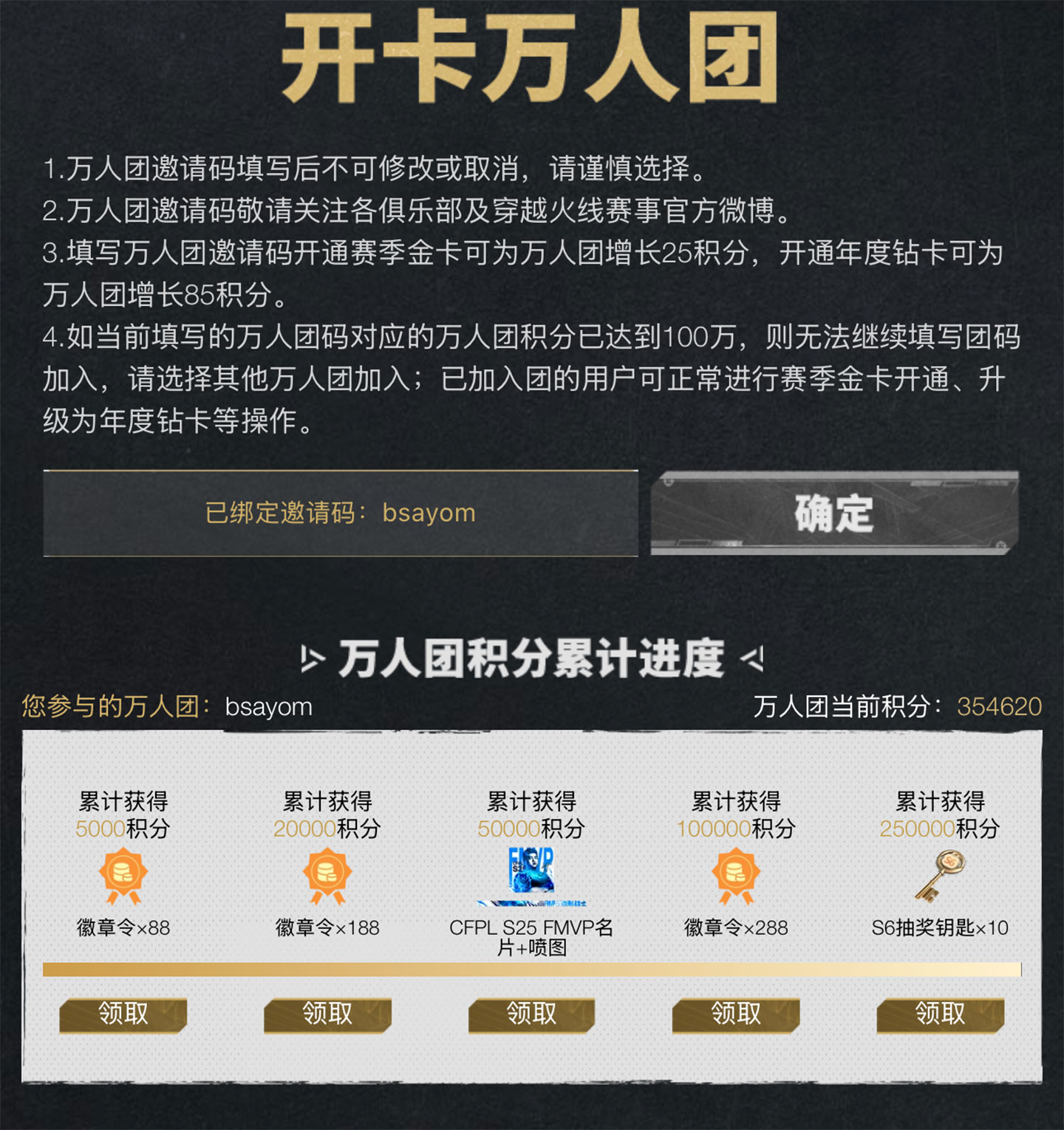
Task: Tap the bound invite code field
Action: [x=341, y=513]
